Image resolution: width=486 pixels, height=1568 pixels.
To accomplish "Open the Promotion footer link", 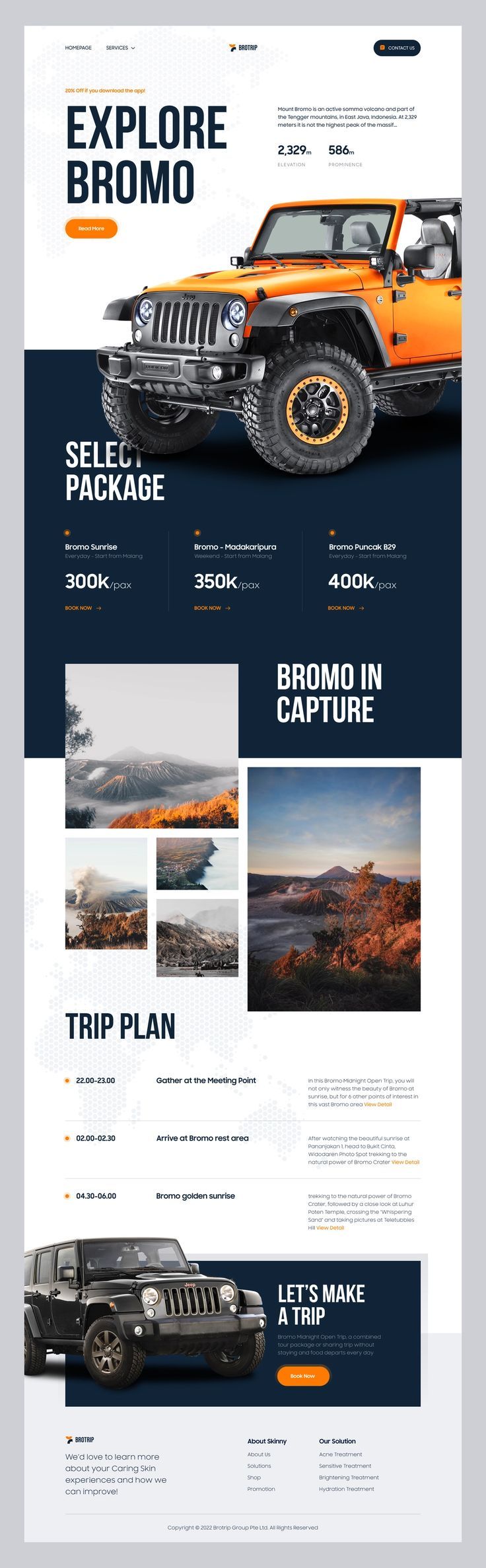I will [x=261, y=1489].
